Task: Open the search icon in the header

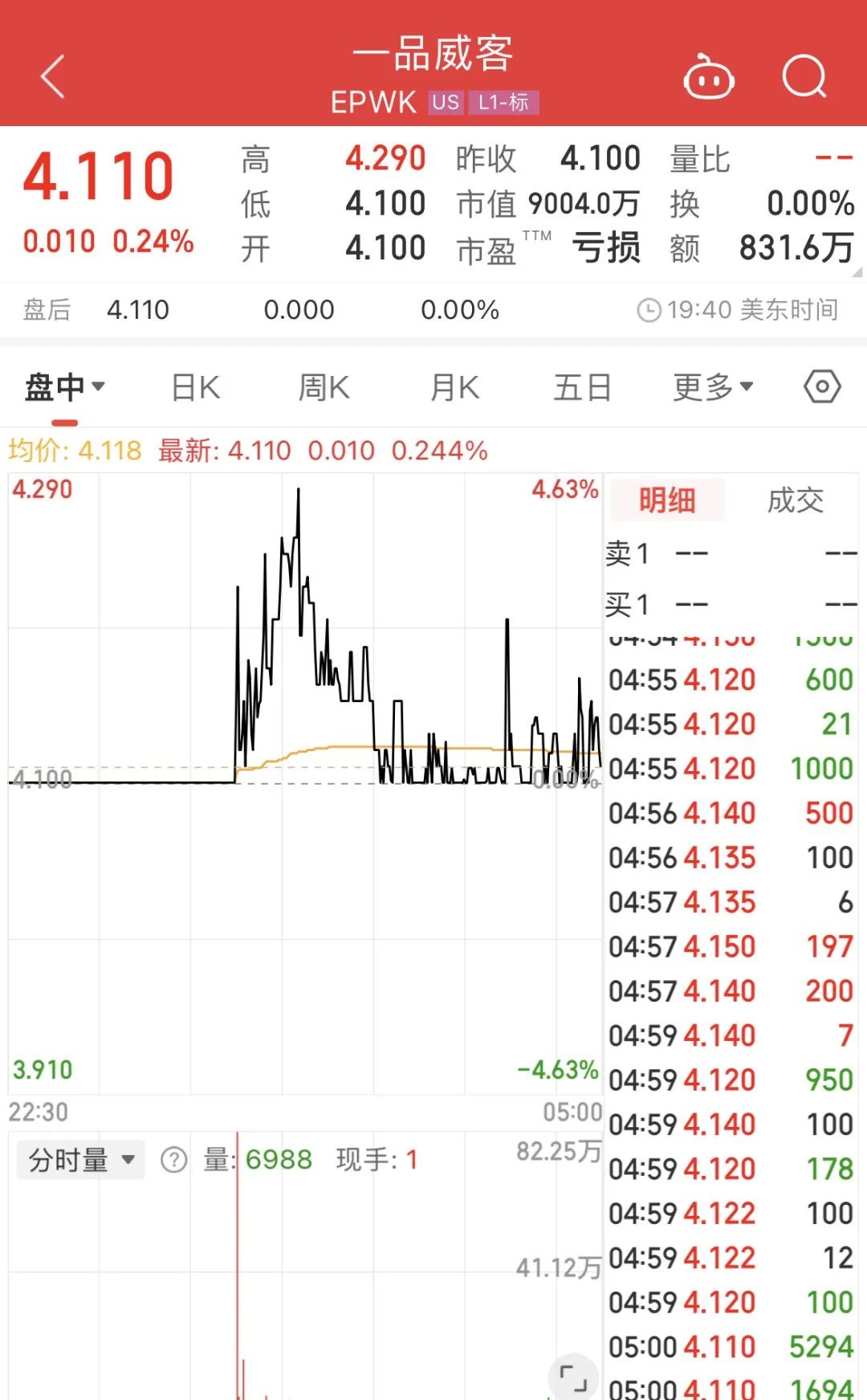Action: coord(804,77)
